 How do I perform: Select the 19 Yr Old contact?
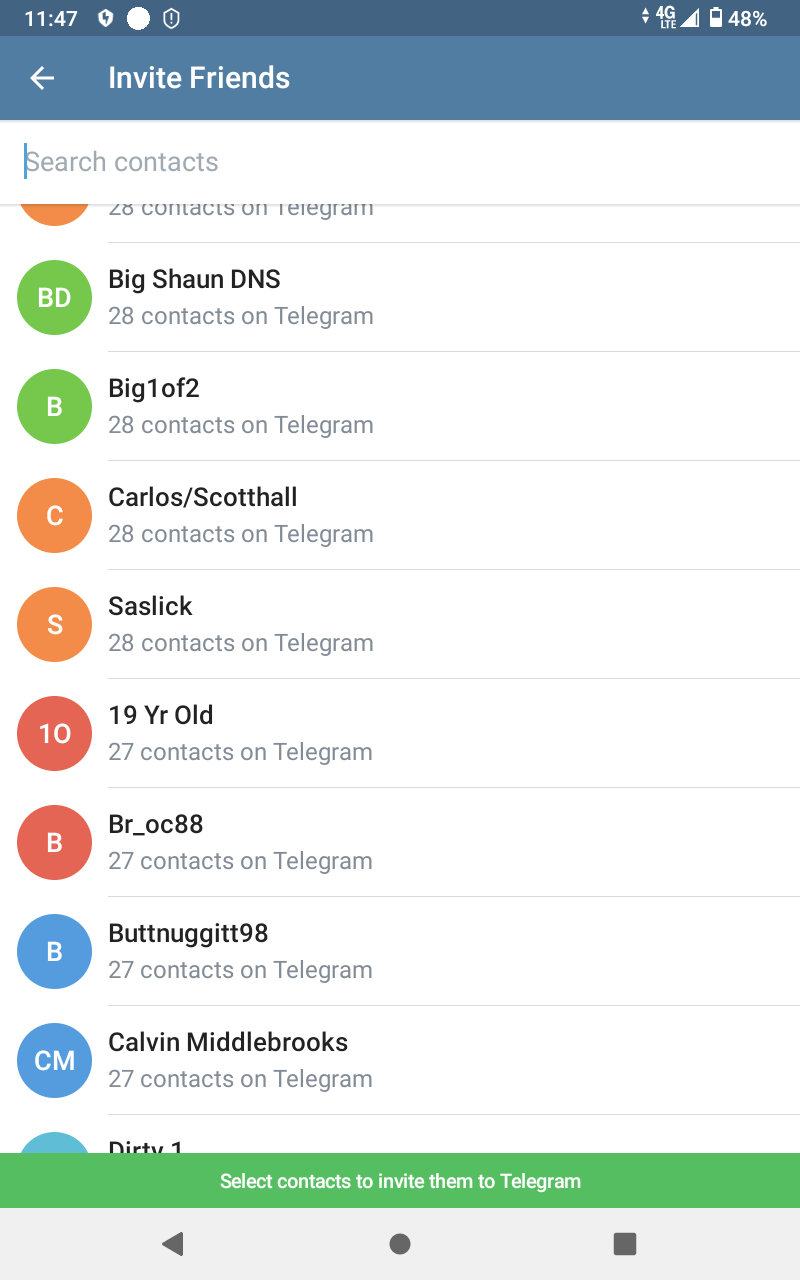pyautogui.click(x=400, y=733)
